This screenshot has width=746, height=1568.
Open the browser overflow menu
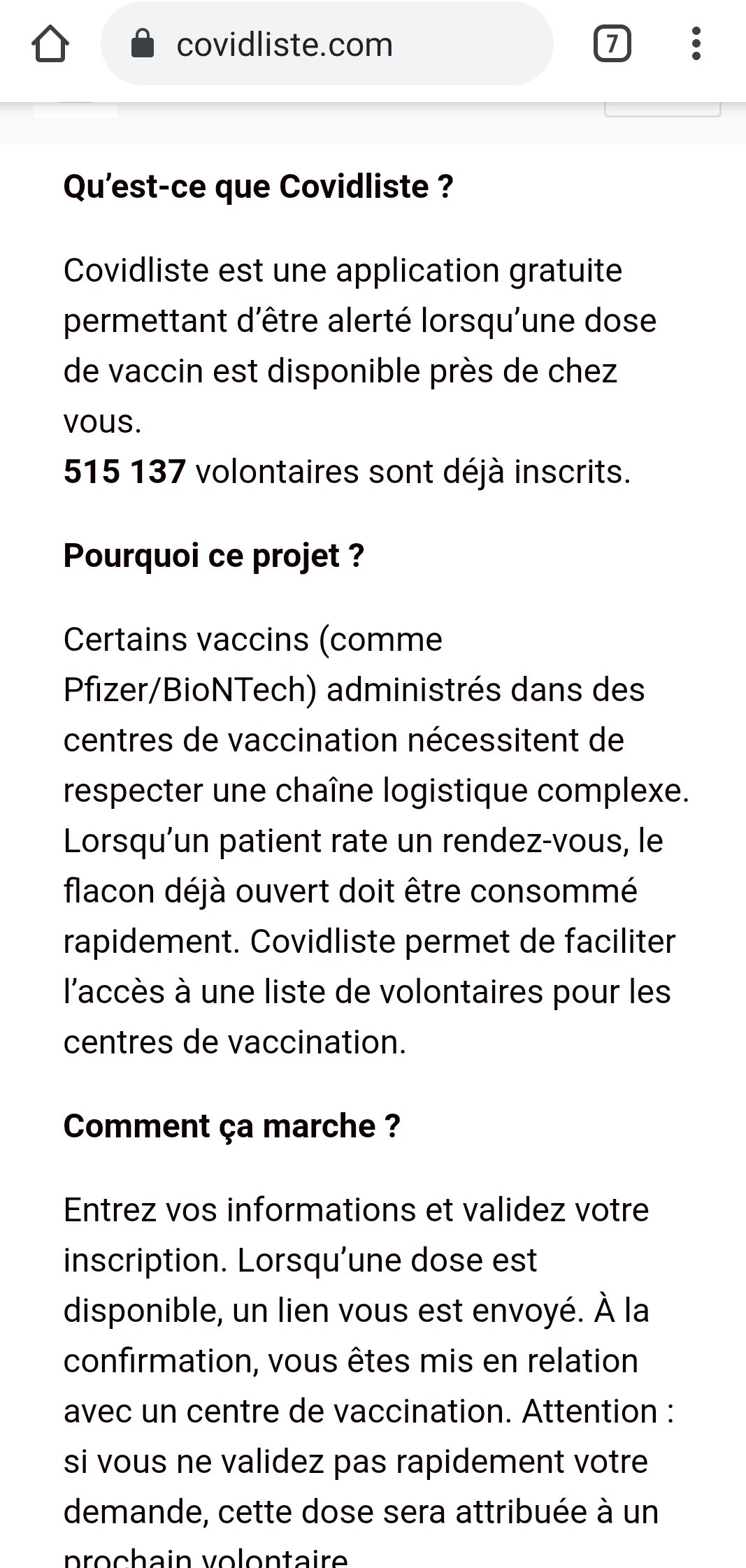pos(696,44)
